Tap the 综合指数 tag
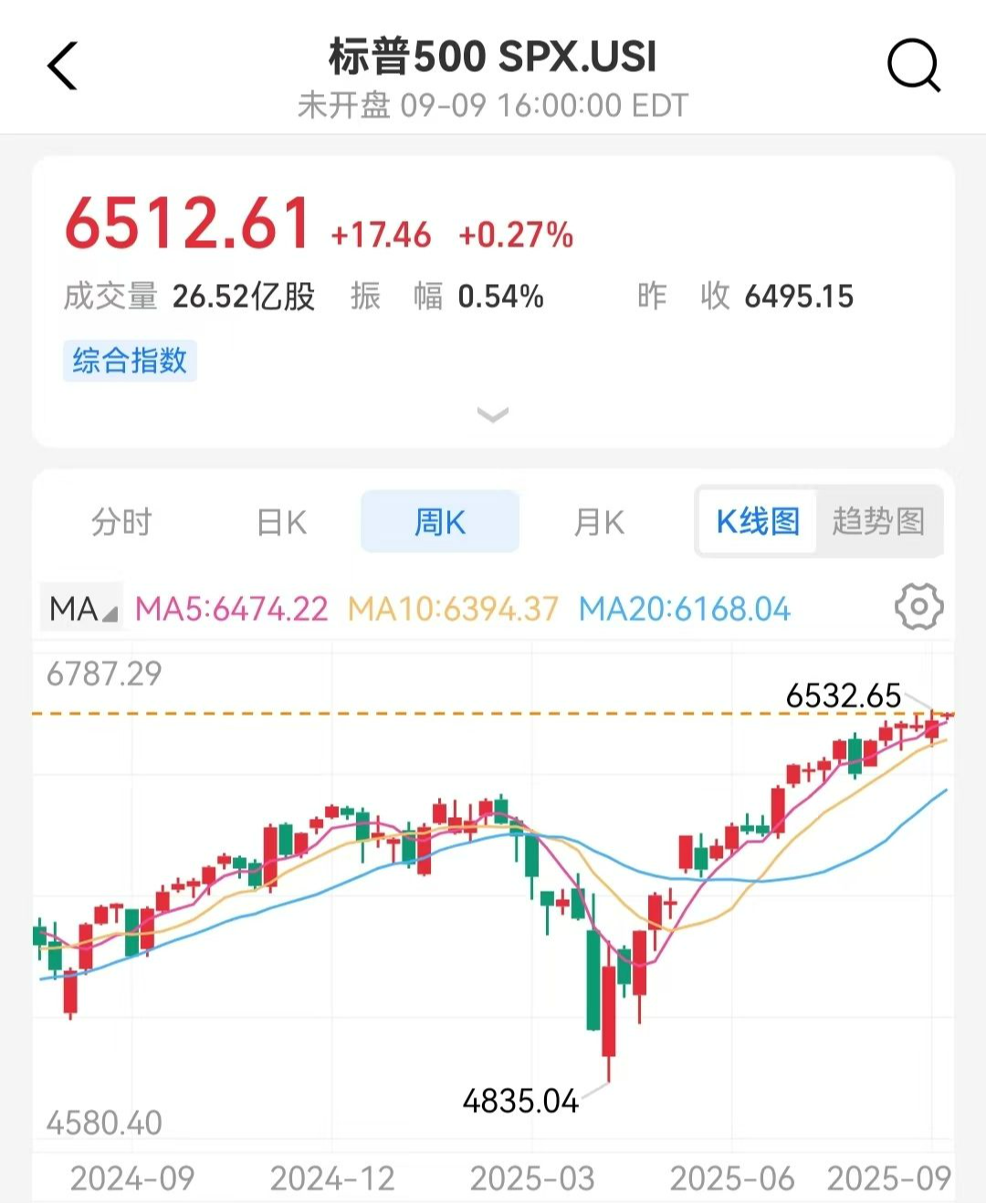The image size is (986, 1204). pos(130,361)
